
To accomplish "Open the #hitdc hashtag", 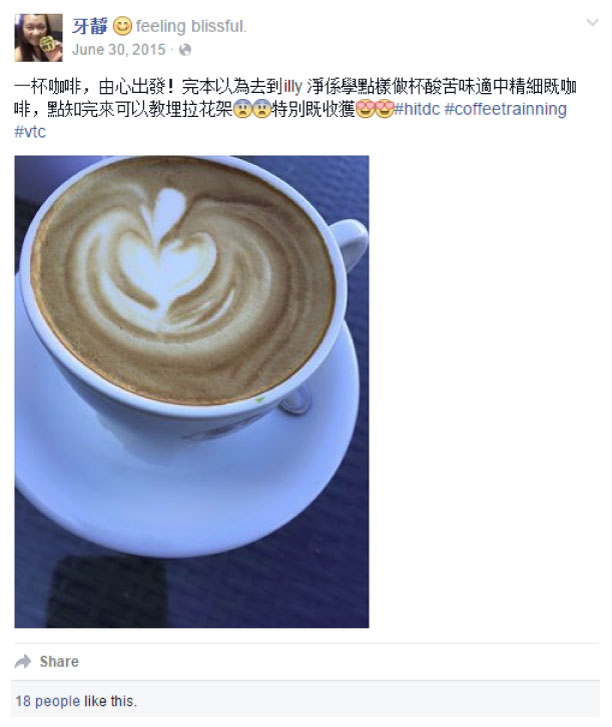I will 416,109.
